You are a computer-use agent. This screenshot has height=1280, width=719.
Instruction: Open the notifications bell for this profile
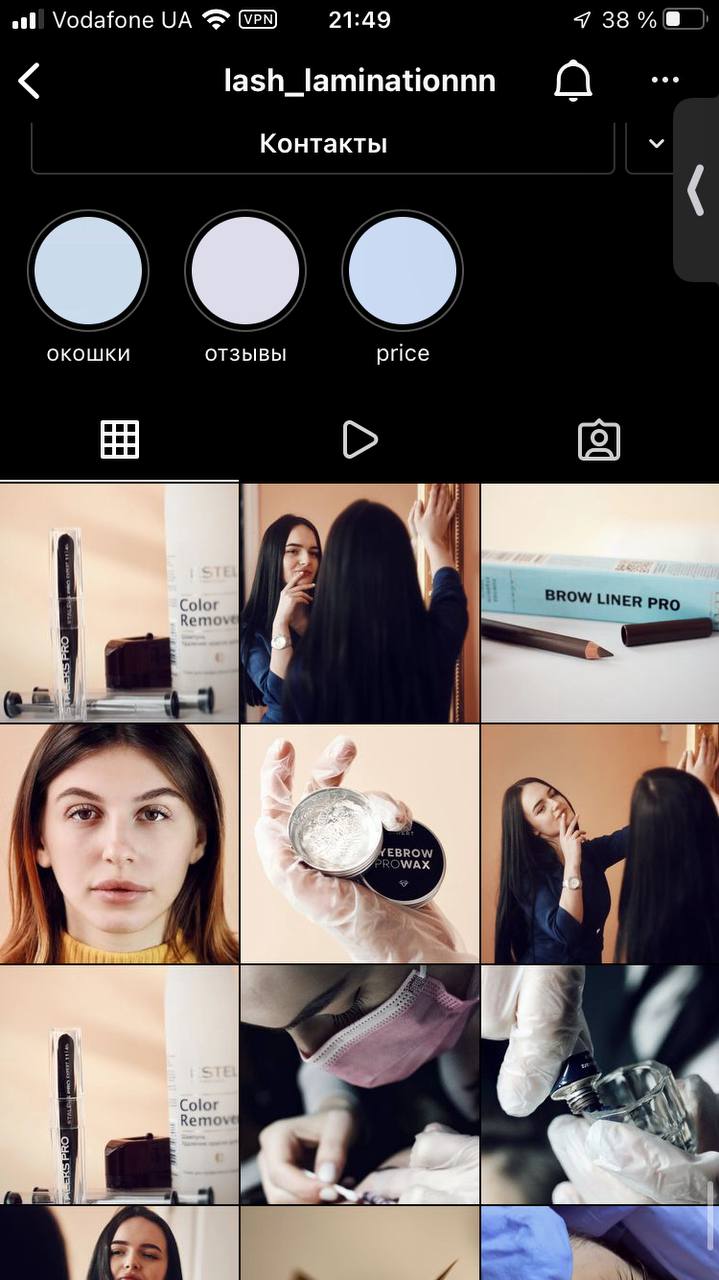573,81
